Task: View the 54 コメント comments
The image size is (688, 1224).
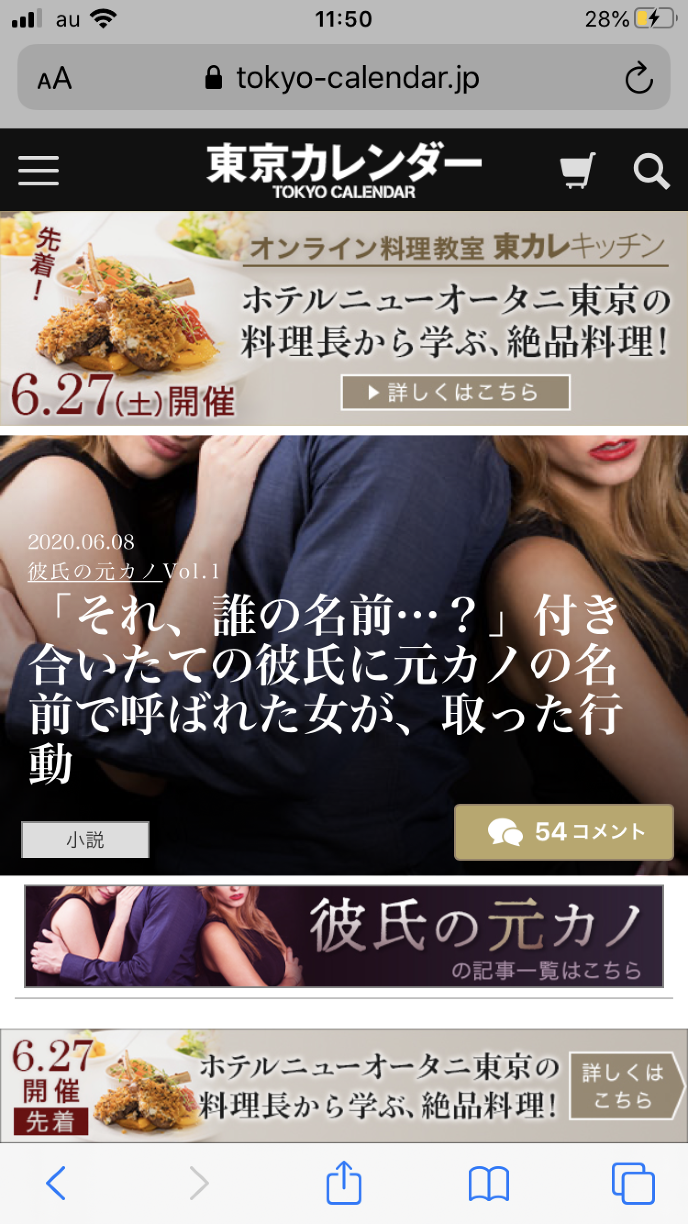Action: pyautogui.click(x=563, y=831)
